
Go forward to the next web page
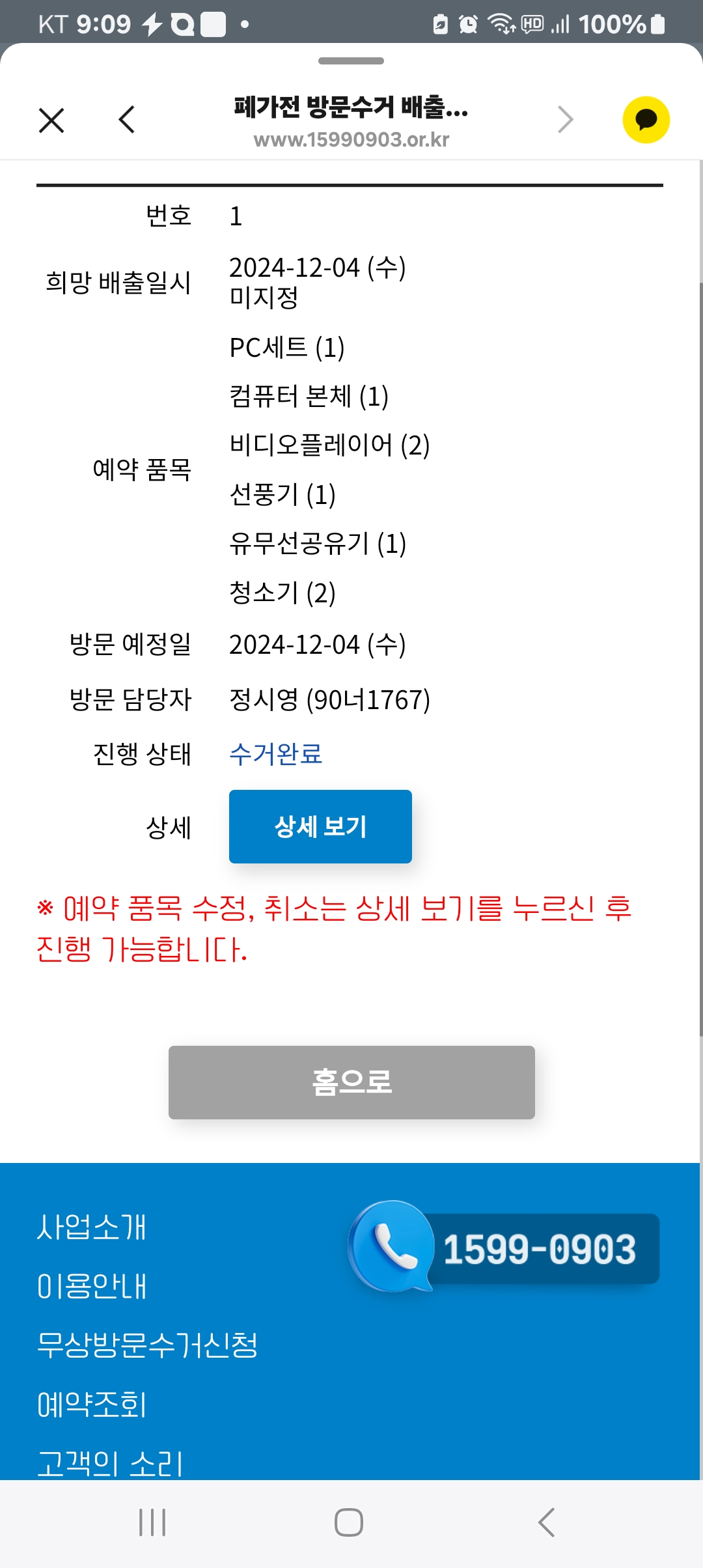[x=565, y=120]
